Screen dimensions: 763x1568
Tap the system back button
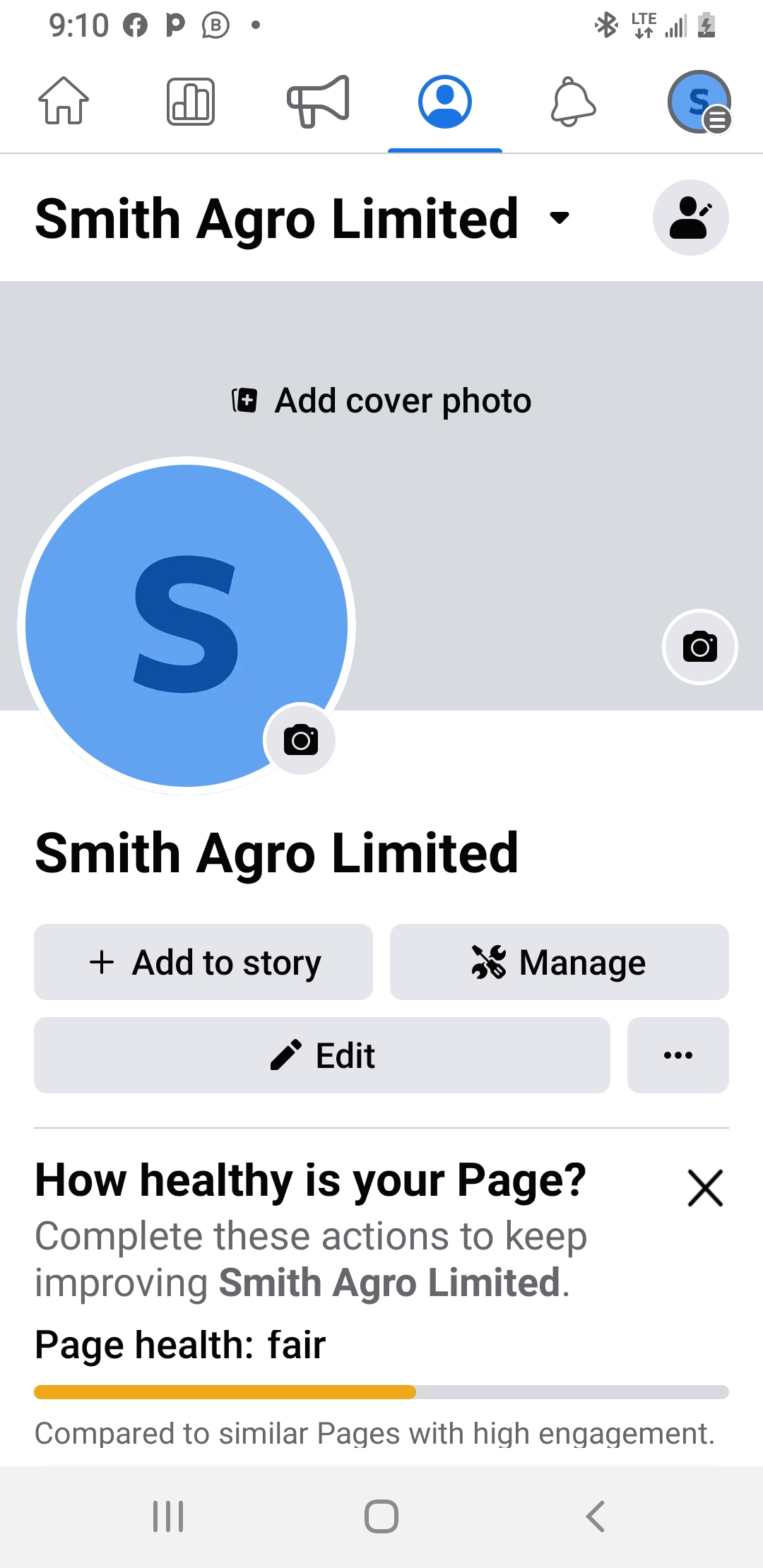[596, 1516]
